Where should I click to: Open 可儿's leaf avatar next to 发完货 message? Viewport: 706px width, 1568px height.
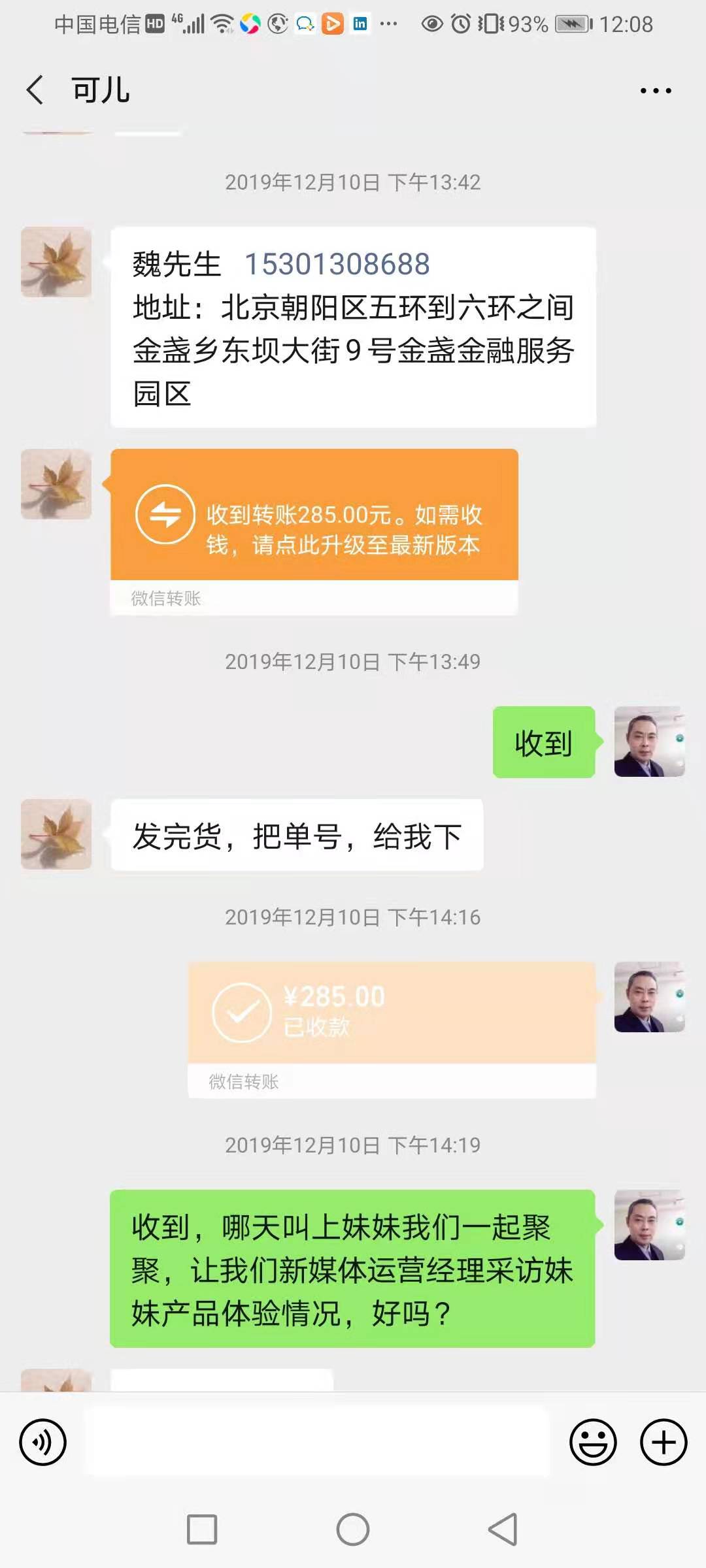(x=56, y=834)
